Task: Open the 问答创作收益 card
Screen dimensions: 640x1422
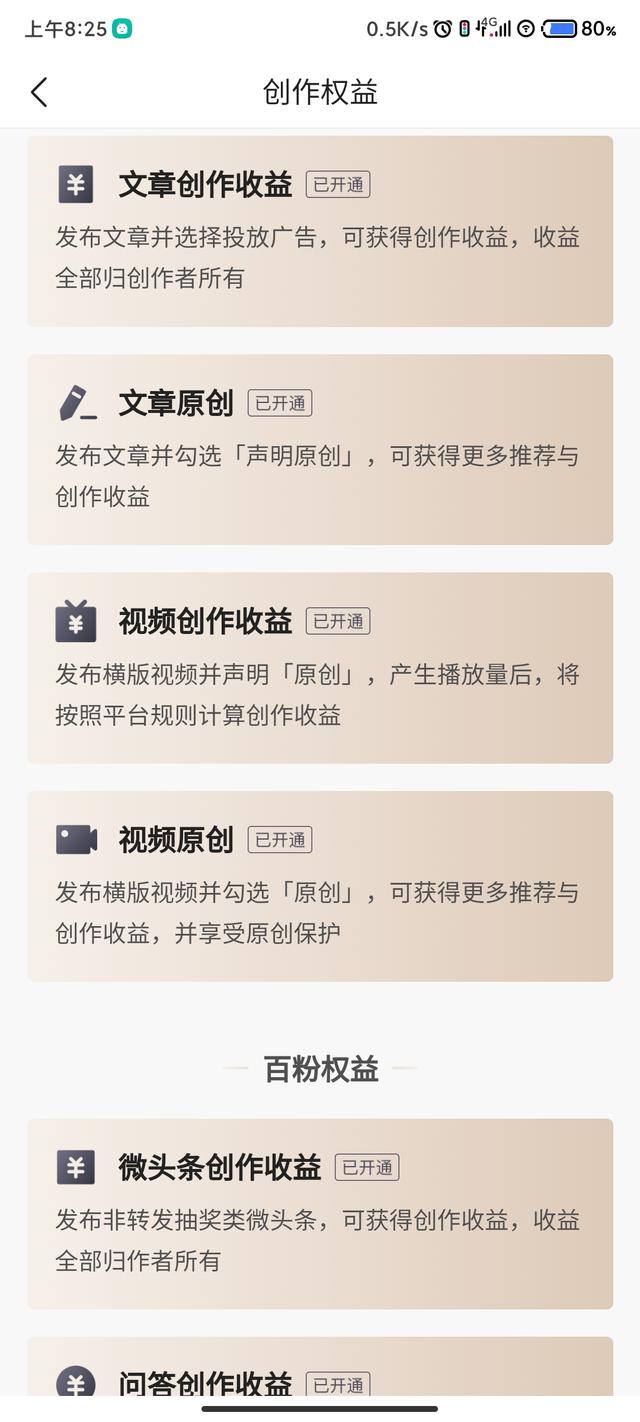Action: click(x=320, y=1368)
